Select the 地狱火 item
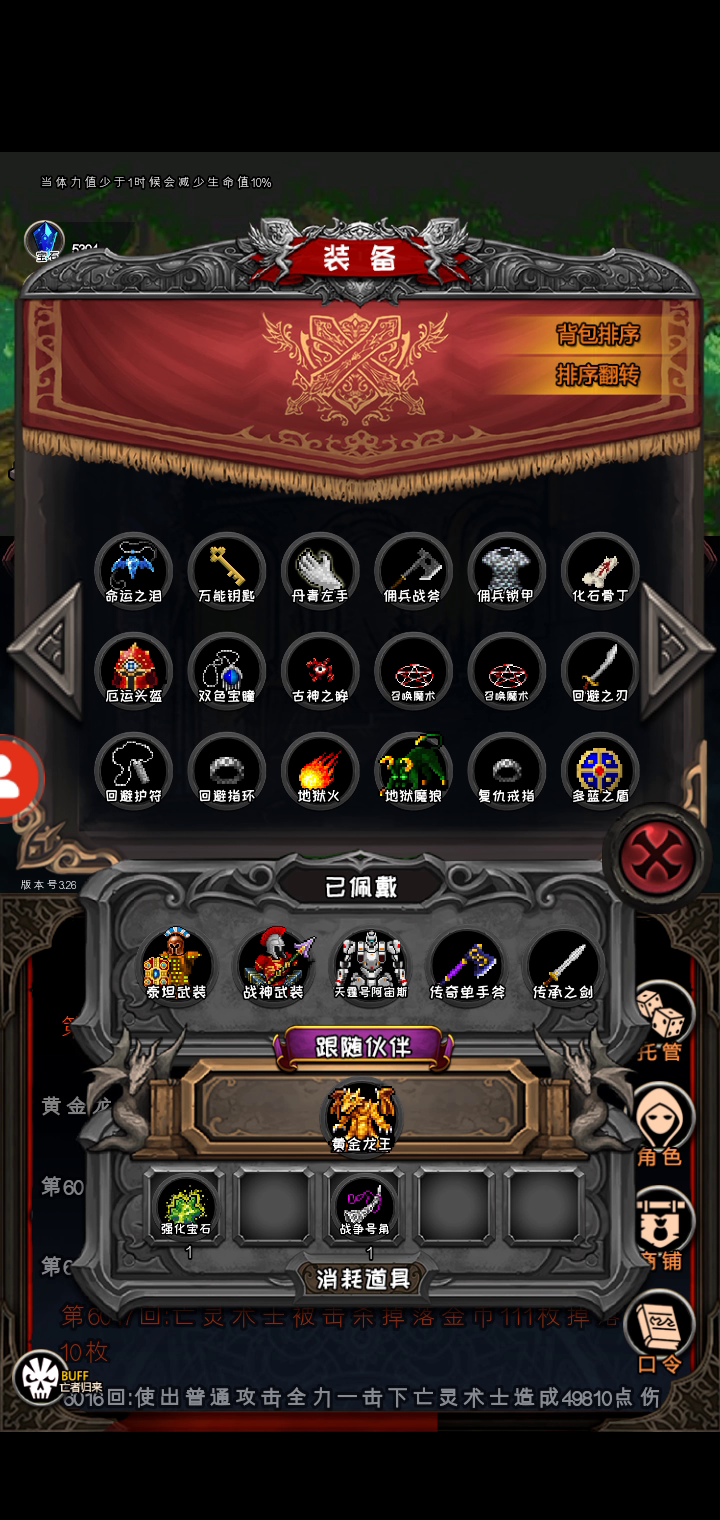 pyautogui.click(x=320, y=771)
